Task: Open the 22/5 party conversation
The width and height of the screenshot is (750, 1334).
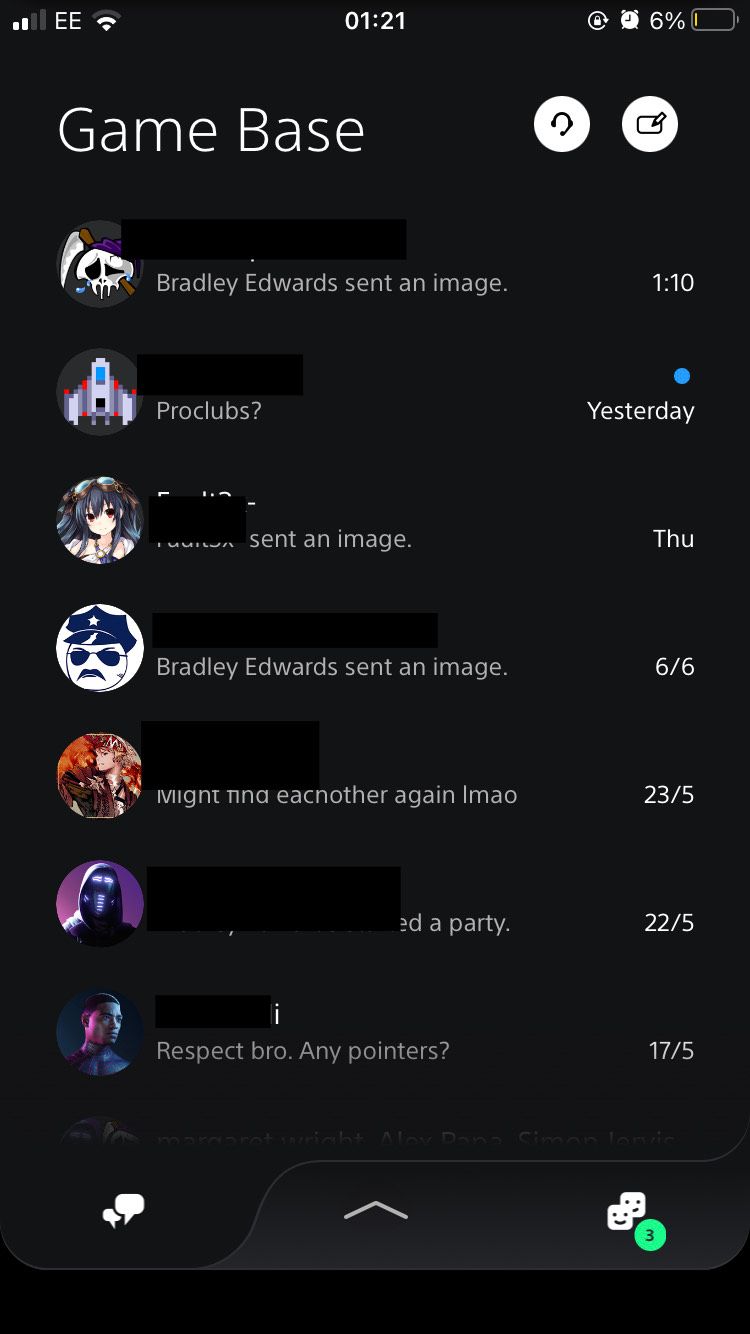Action: click(x=375, y=904)
